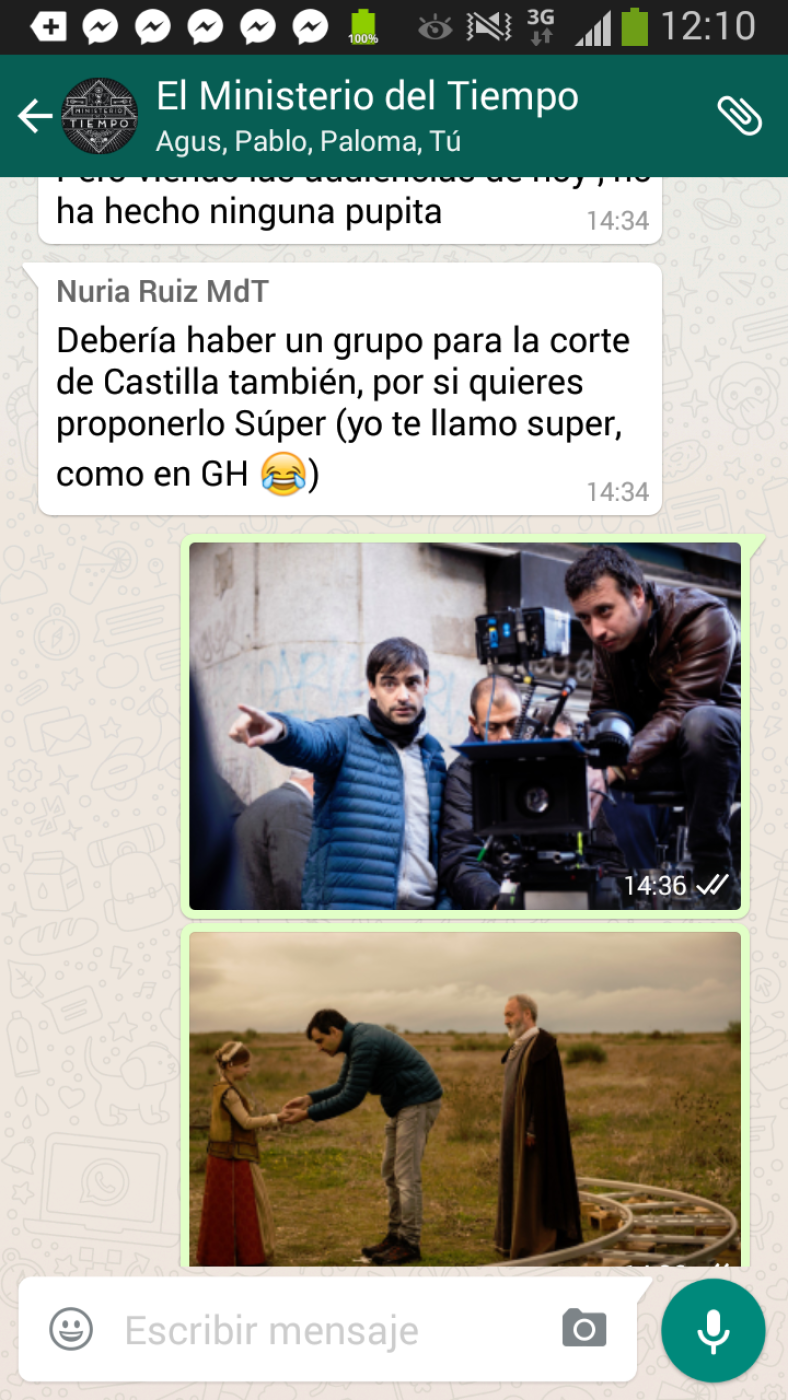Screen dimensions: 788x1400
Task: Tap the muted notifications icon in status bar
Action: (485, 24)
